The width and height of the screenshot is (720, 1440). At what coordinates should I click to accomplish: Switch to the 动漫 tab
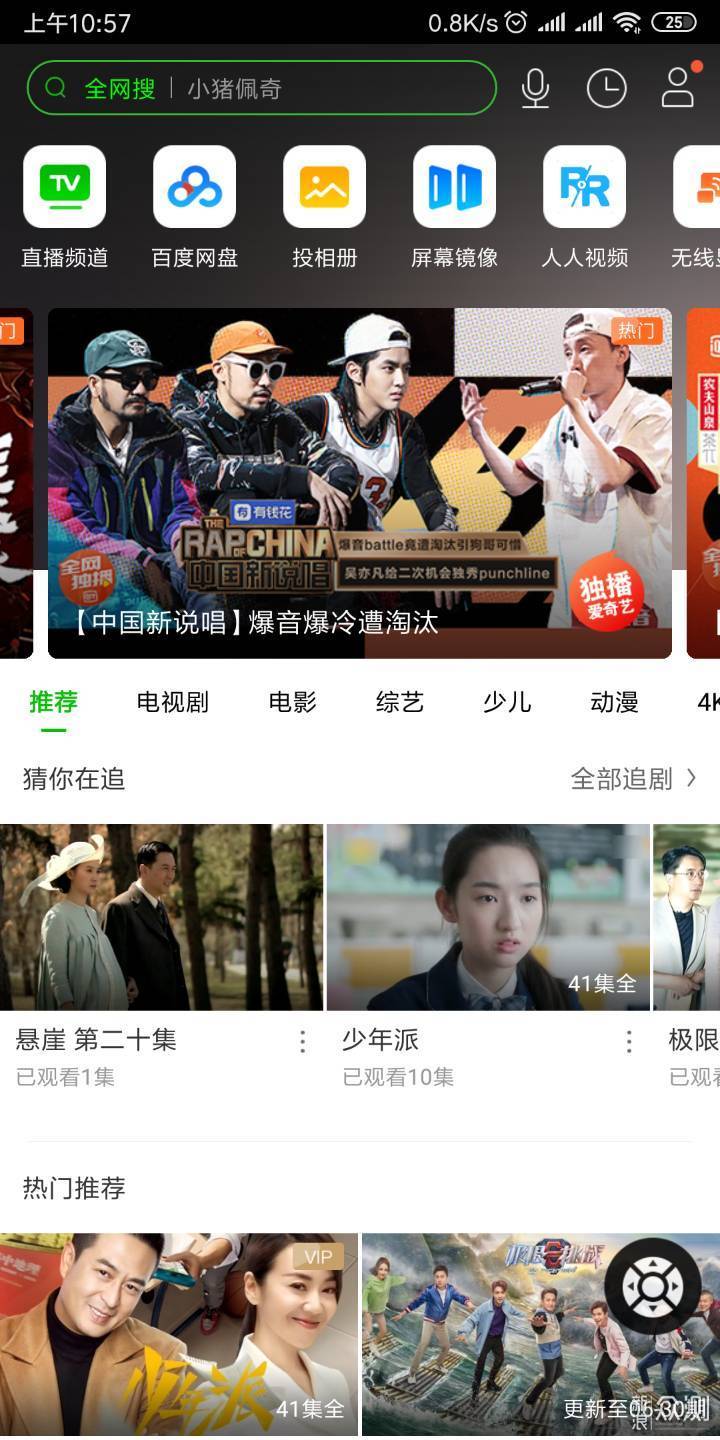point(614,702)
